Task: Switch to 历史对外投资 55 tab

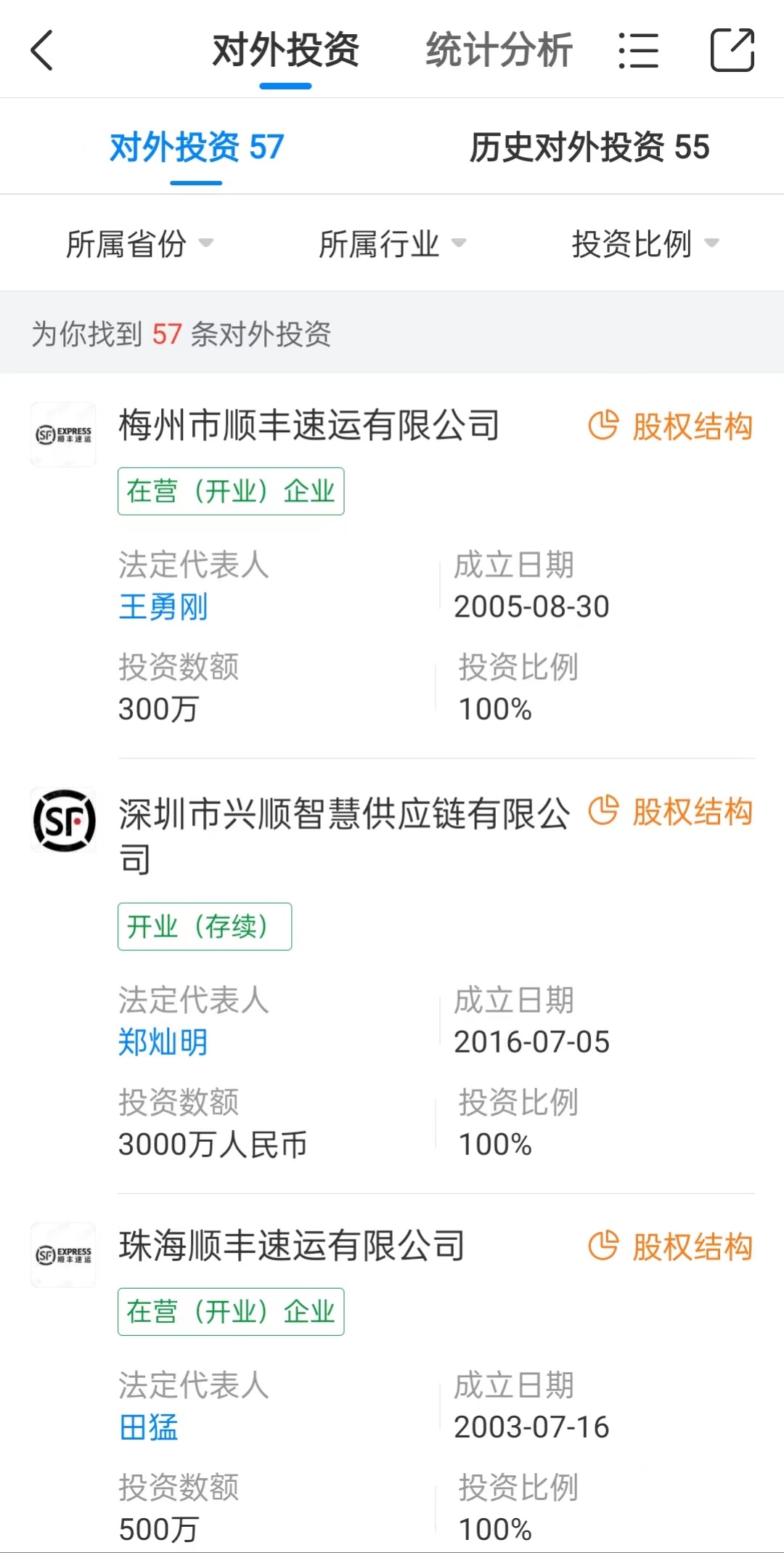Action: [x=589, y=147]
